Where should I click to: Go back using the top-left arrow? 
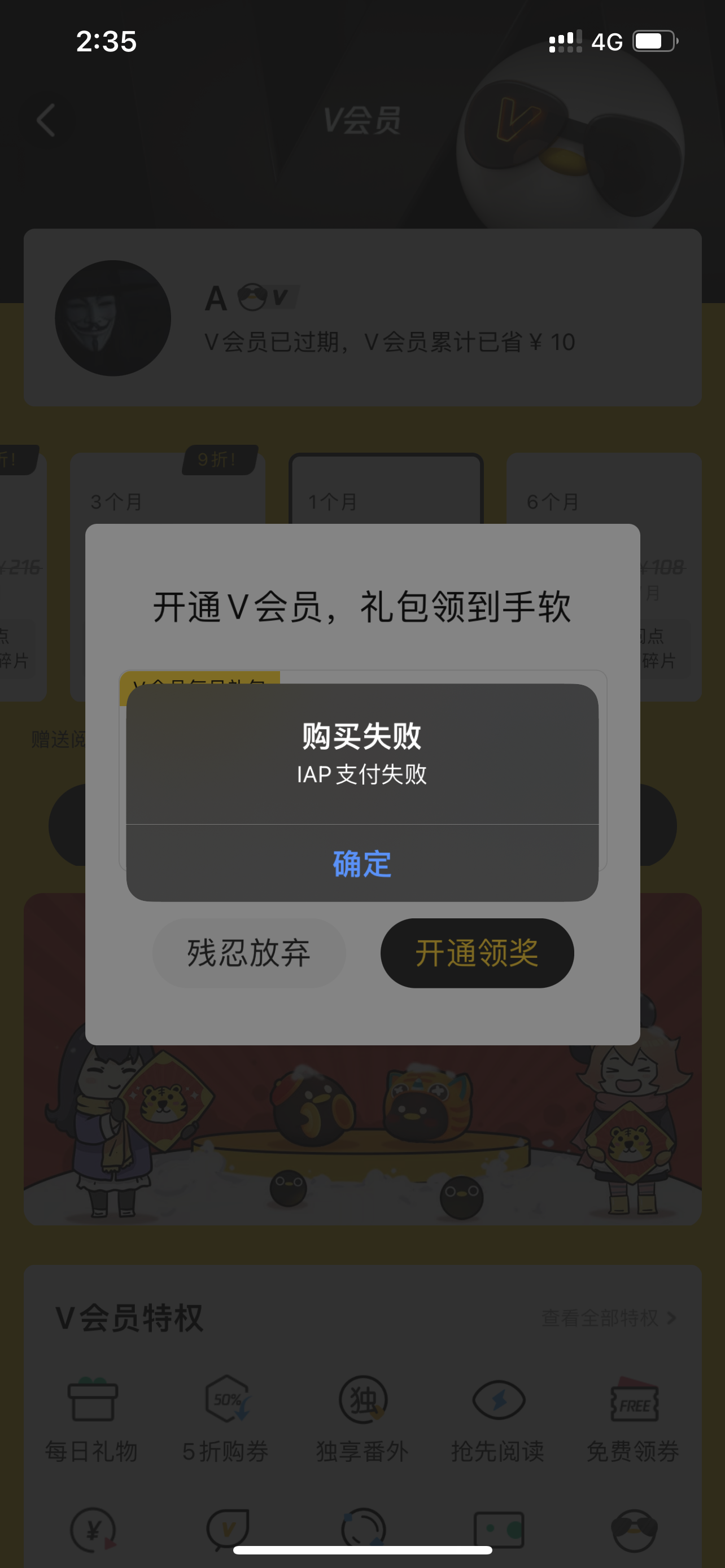click(46, 120)
